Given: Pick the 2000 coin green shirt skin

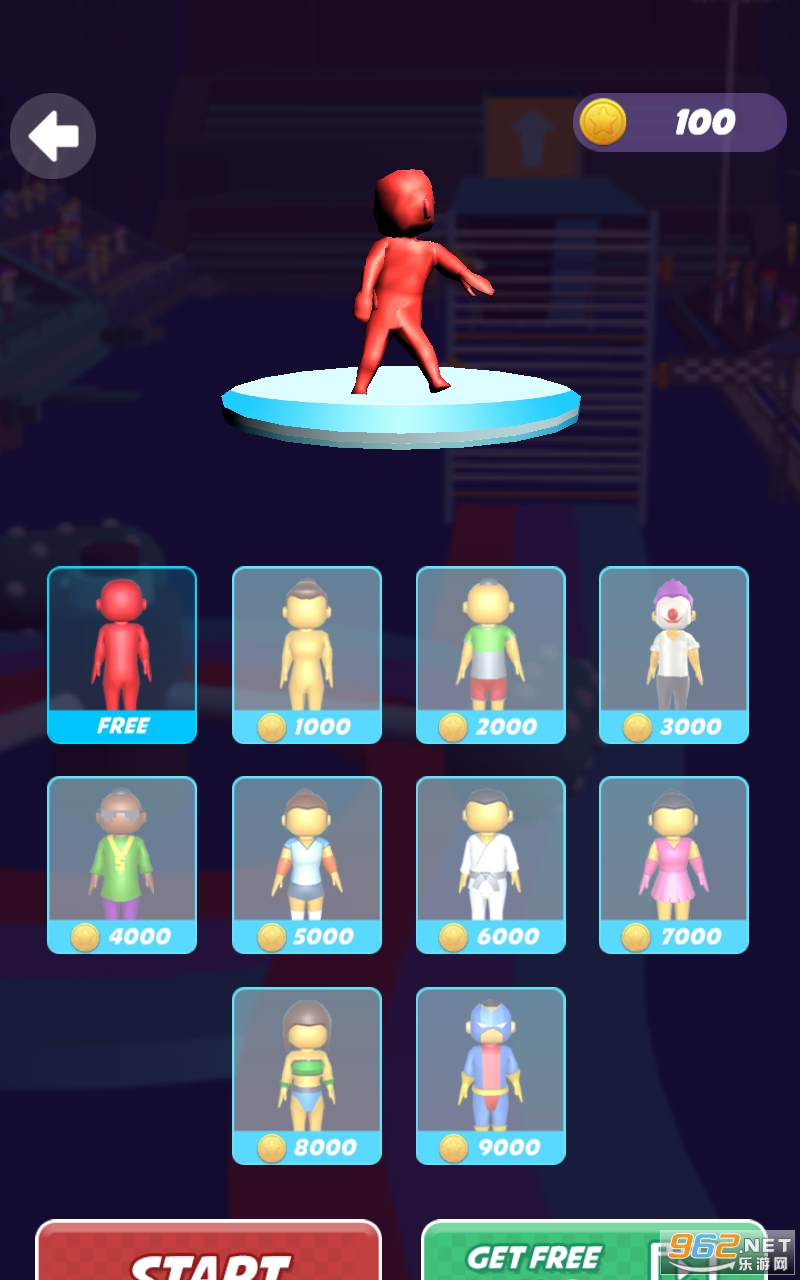Looking at the screenshot, I should click(x=491, y=655).
